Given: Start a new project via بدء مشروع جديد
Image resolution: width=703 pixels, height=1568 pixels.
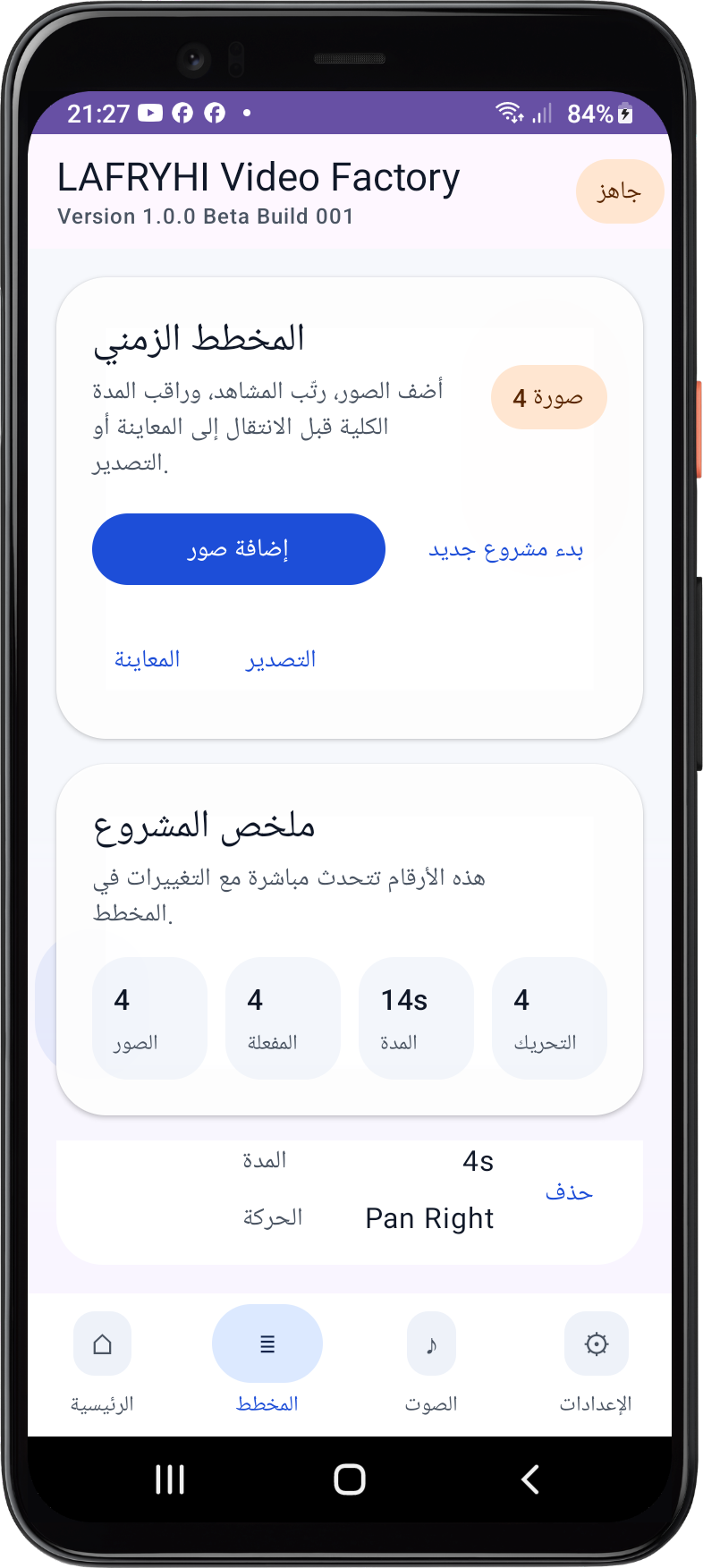Looking at the screenshot, I should pyautogui.click(x=505, y=549).
